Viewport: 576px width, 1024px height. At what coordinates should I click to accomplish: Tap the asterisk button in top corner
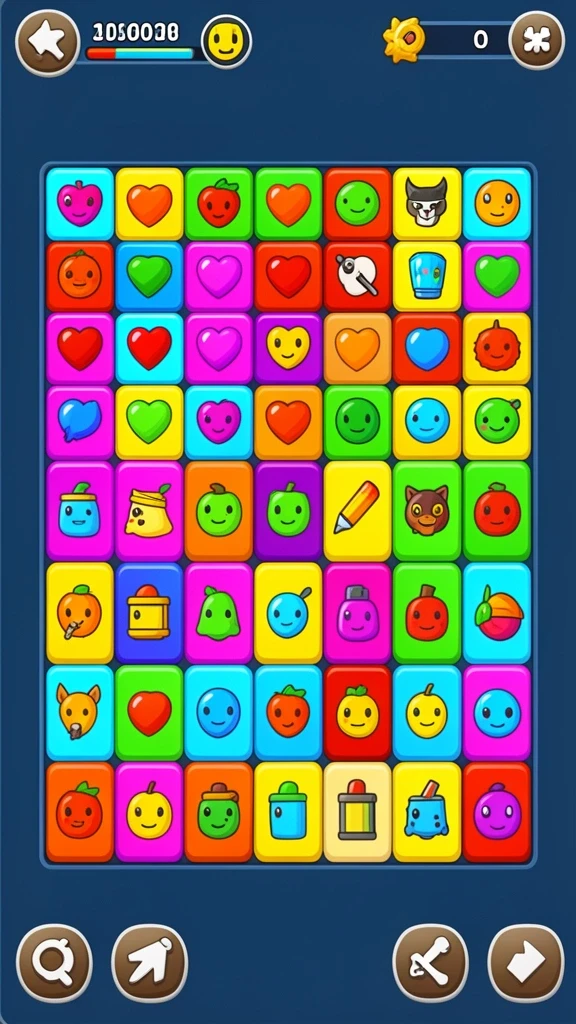click(x=537, y=40)
